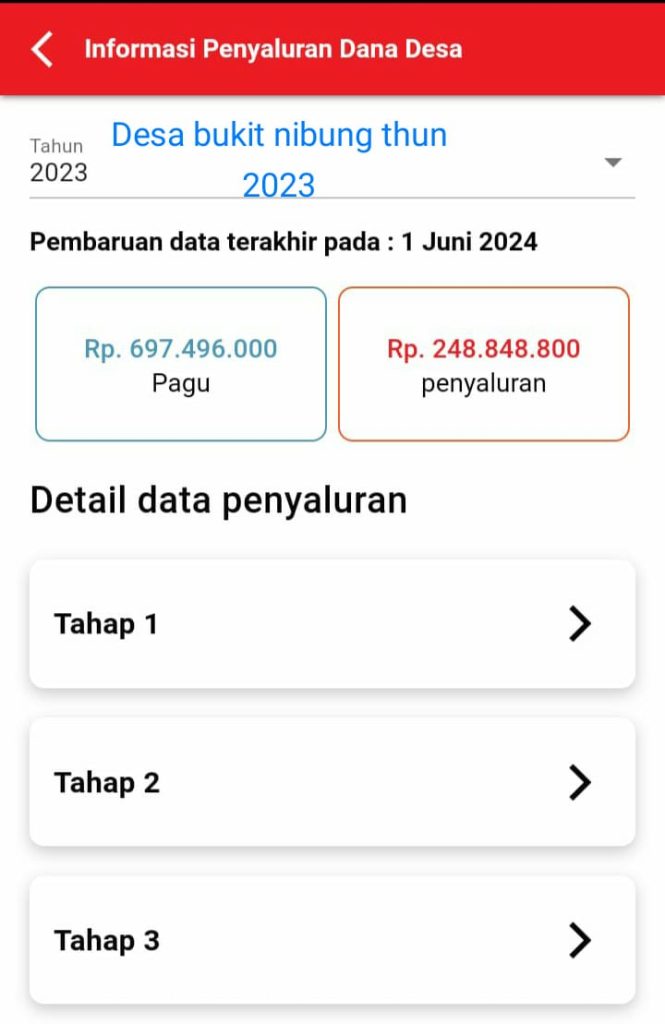Open the Tahun 2023 year dropdown
This screenshot has width=665, height=1024.
click(x=613, y=163)
